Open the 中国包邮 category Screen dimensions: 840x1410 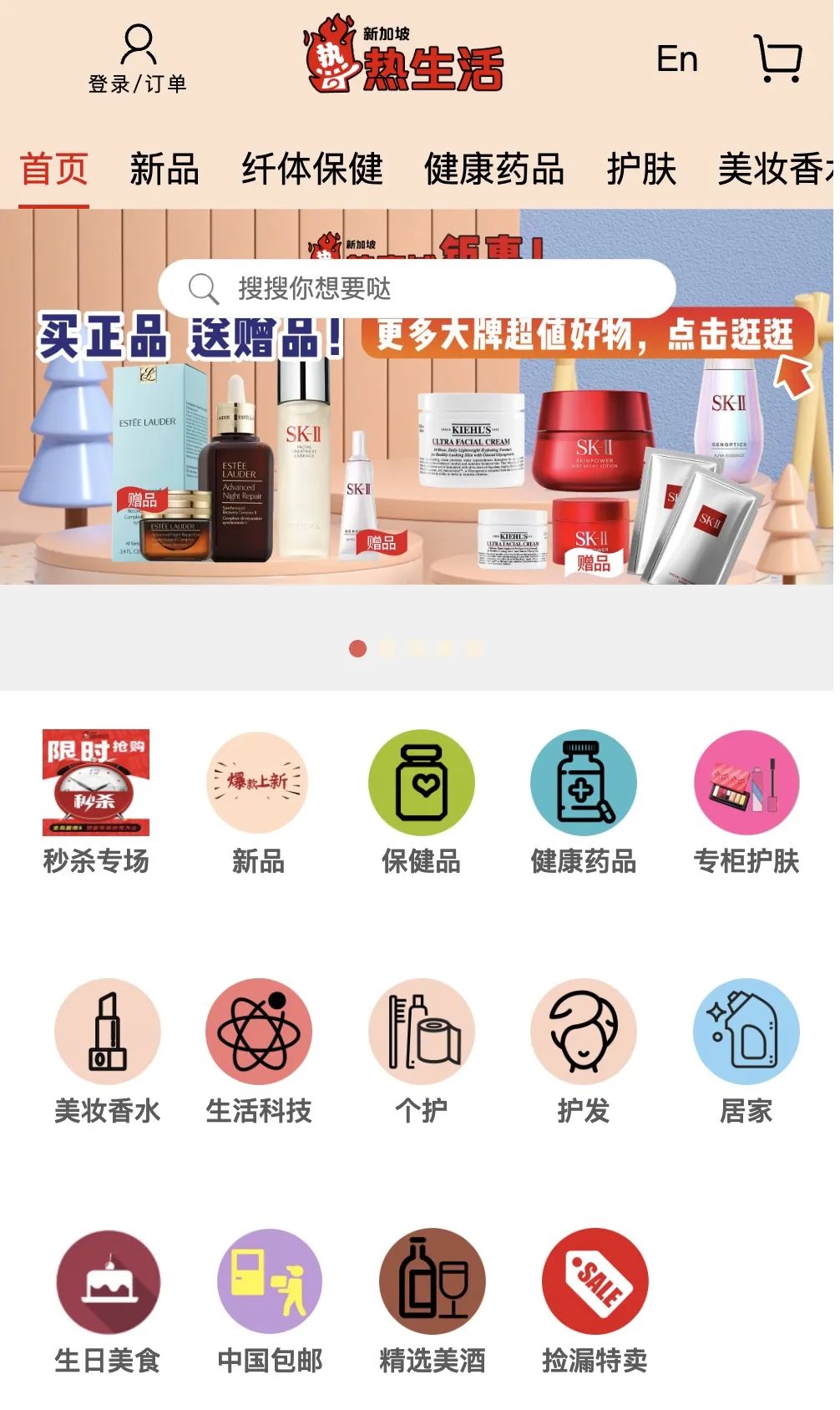tap(270, 1301)
